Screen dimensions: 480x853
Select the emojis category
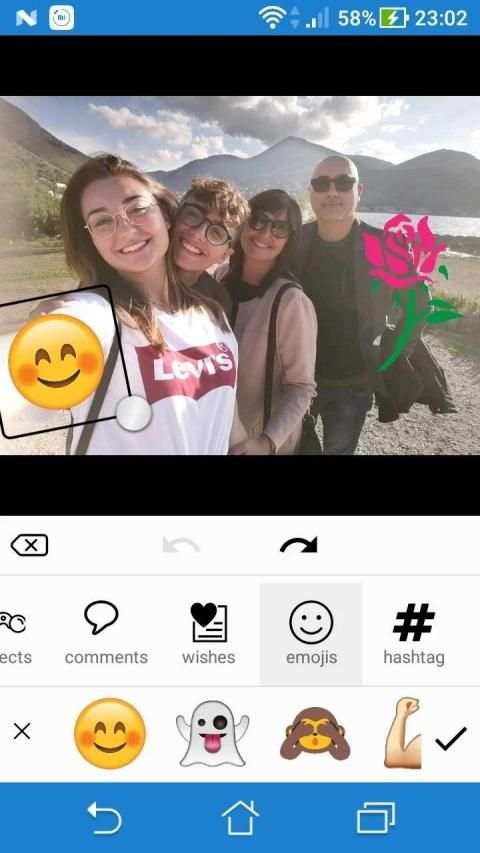tap(311, 634)
